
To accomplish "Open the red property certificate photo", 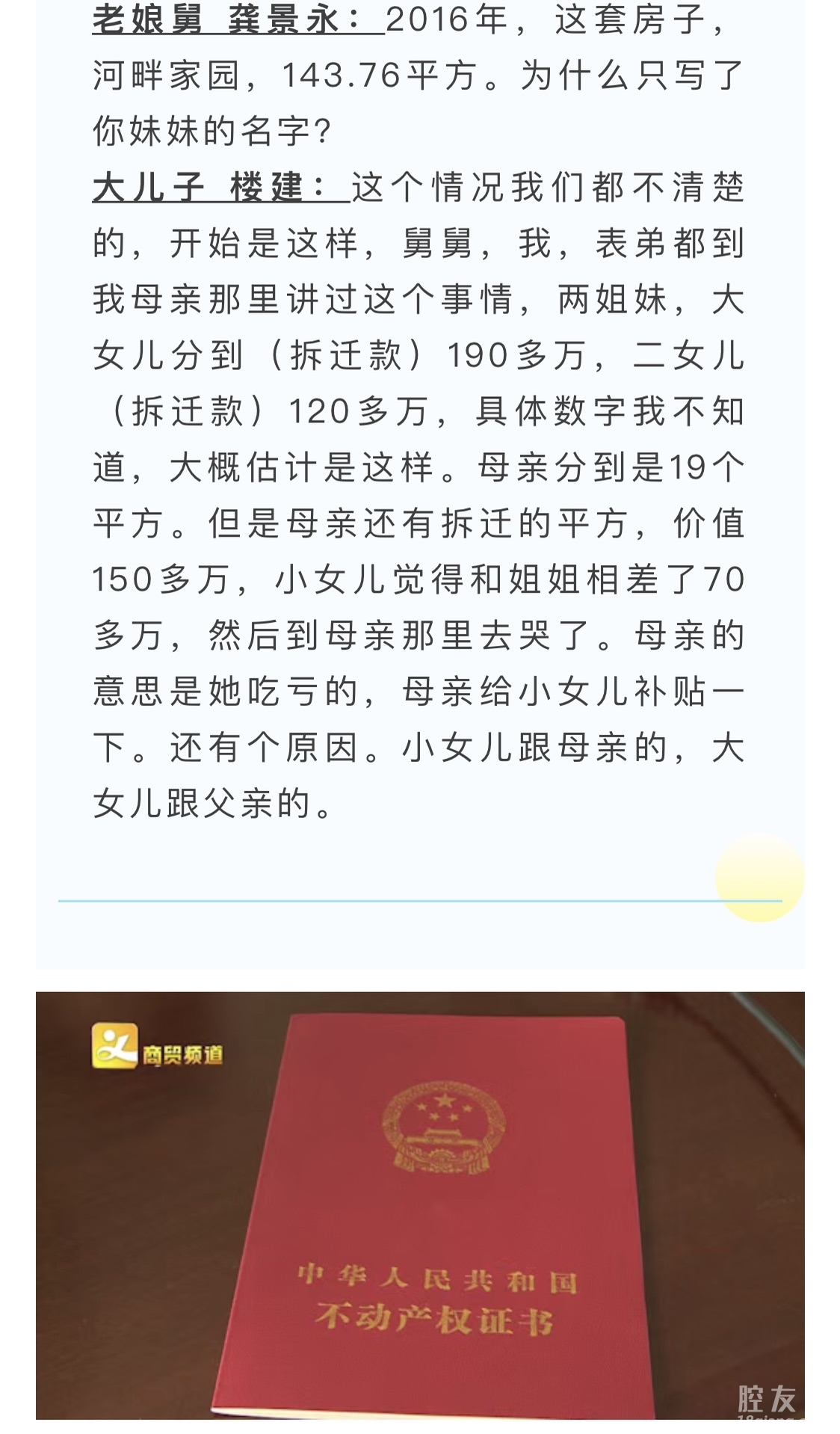I will click(420, 1204).
